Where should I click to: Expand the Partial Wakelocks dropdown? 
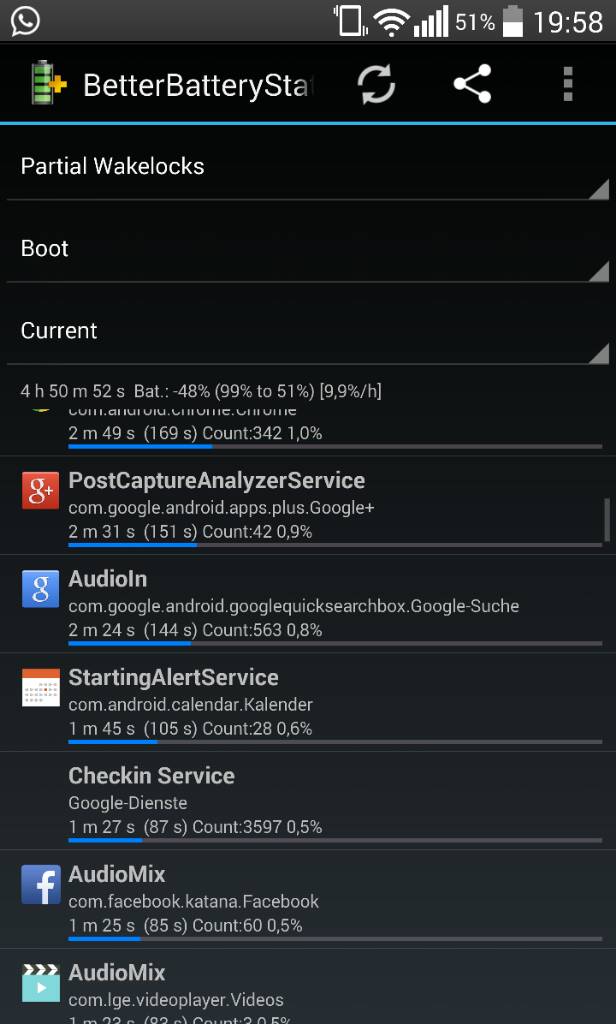[308, 167]
